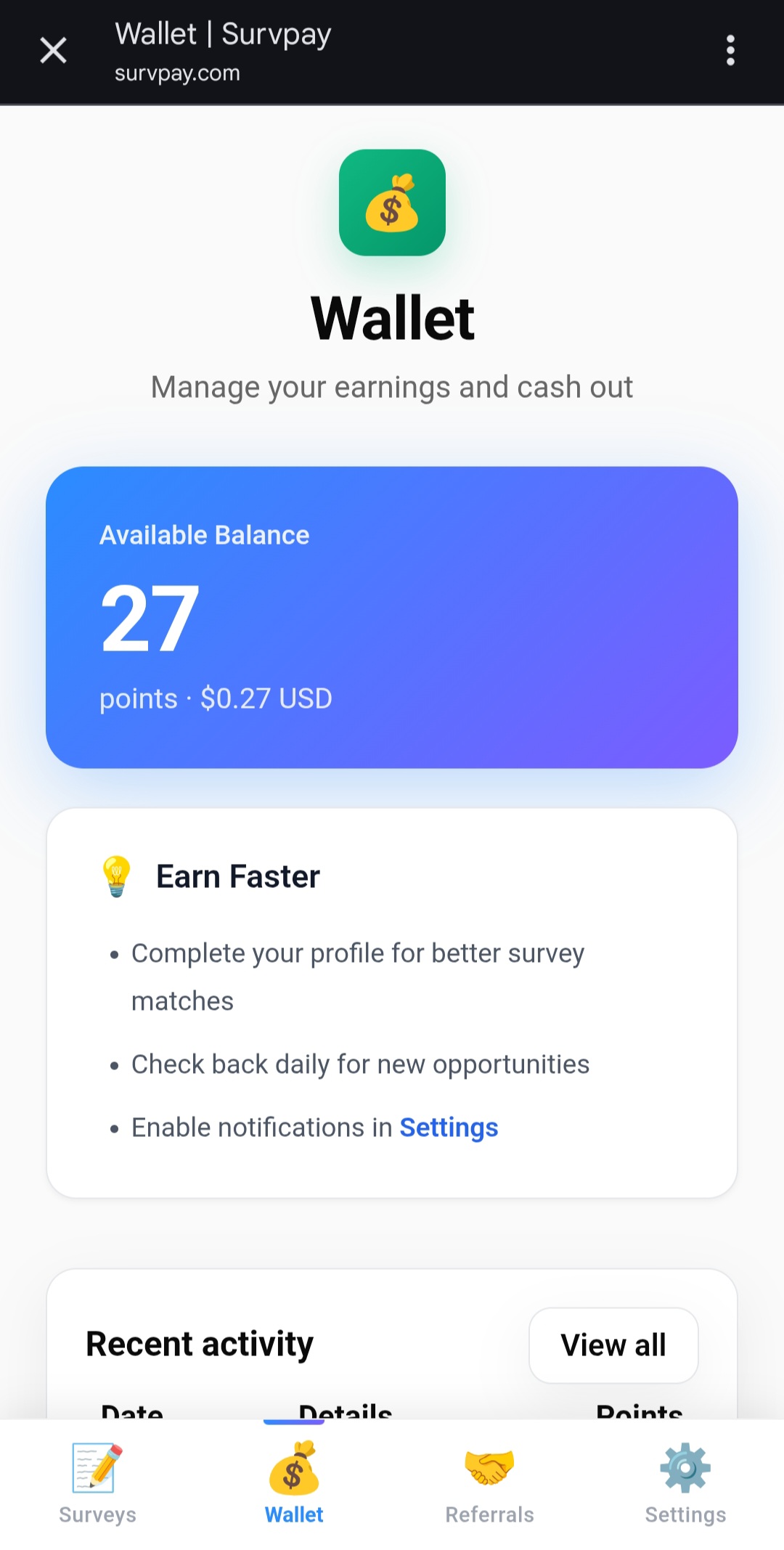The image size is (784, 1550).
Task: Open the Wallet money bag tab icon
Action: tap(294, 1468)
